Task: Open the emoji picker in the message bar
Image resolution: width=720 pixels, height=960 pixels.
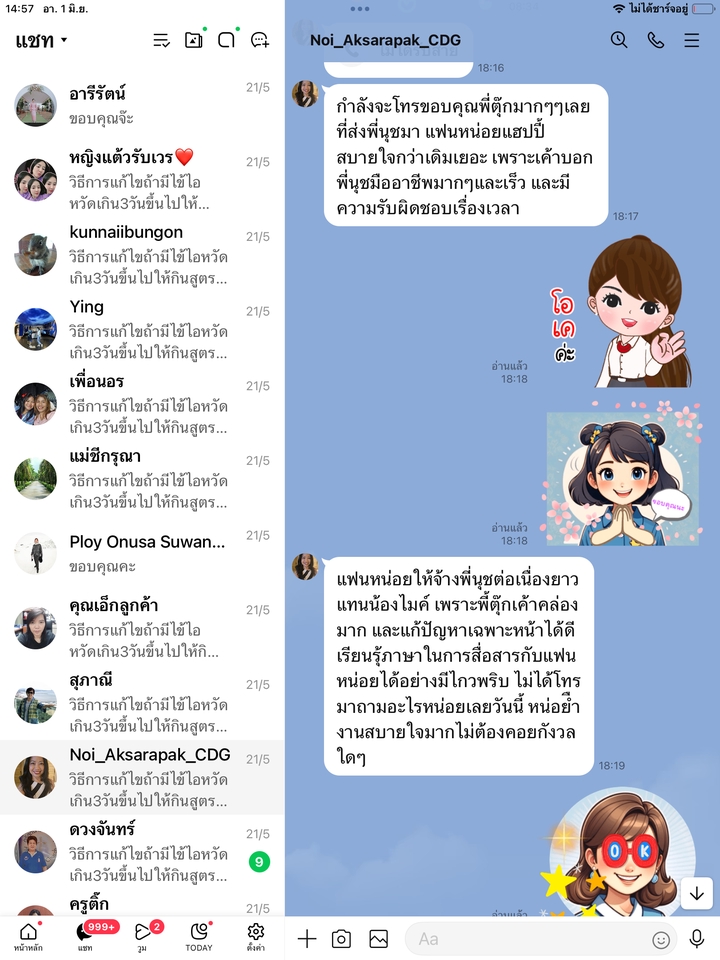Action: [x=661, y=939]
